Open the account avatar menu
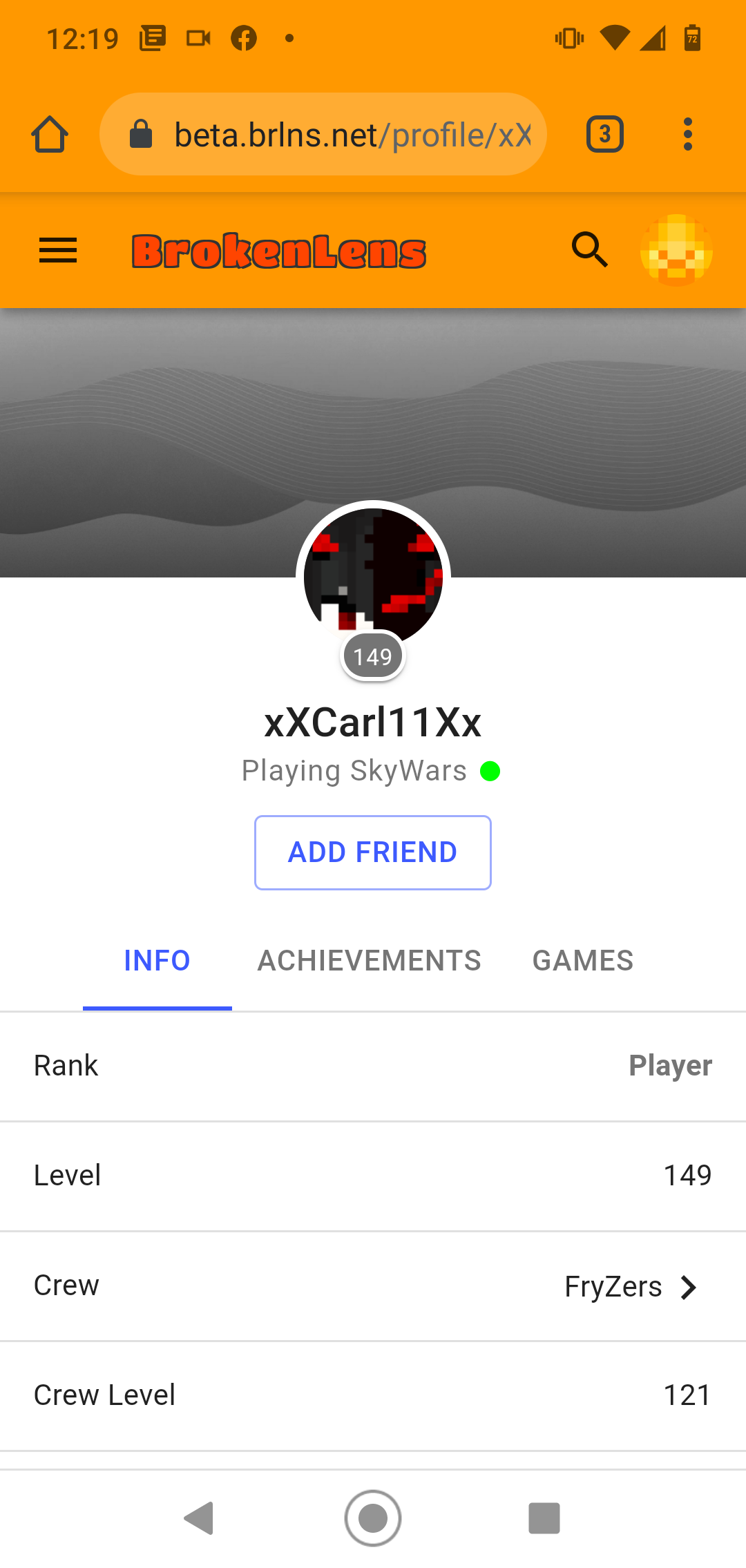The height and width of the screenshot is (1568, 746). coord(676,250)
